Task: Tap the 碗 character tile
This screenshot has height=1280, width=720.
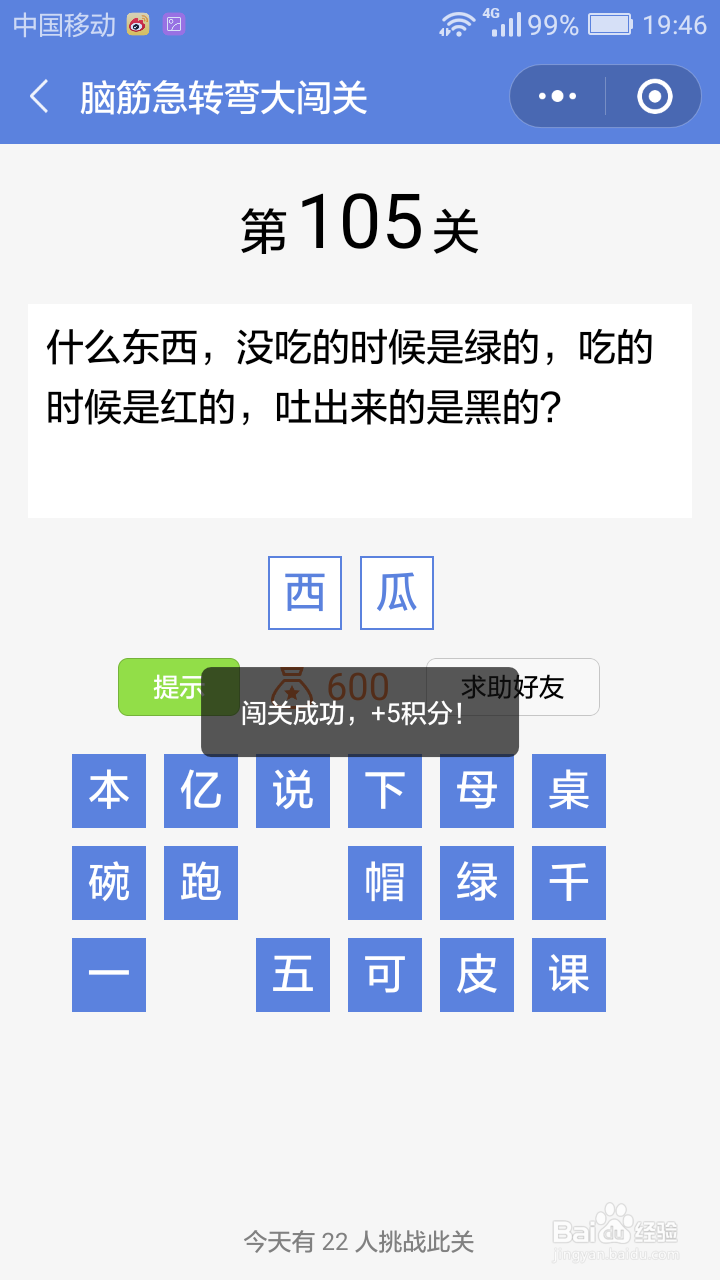Action: 108,883
